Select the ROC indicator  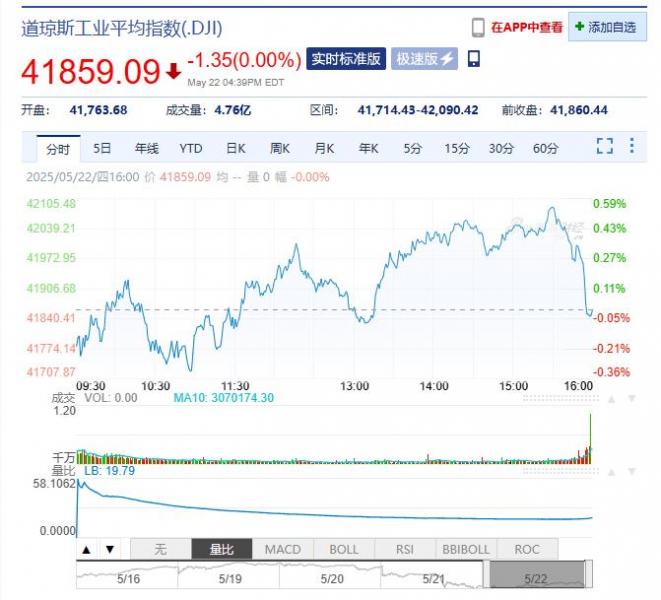pyautogui.click(x=526, y=549)
